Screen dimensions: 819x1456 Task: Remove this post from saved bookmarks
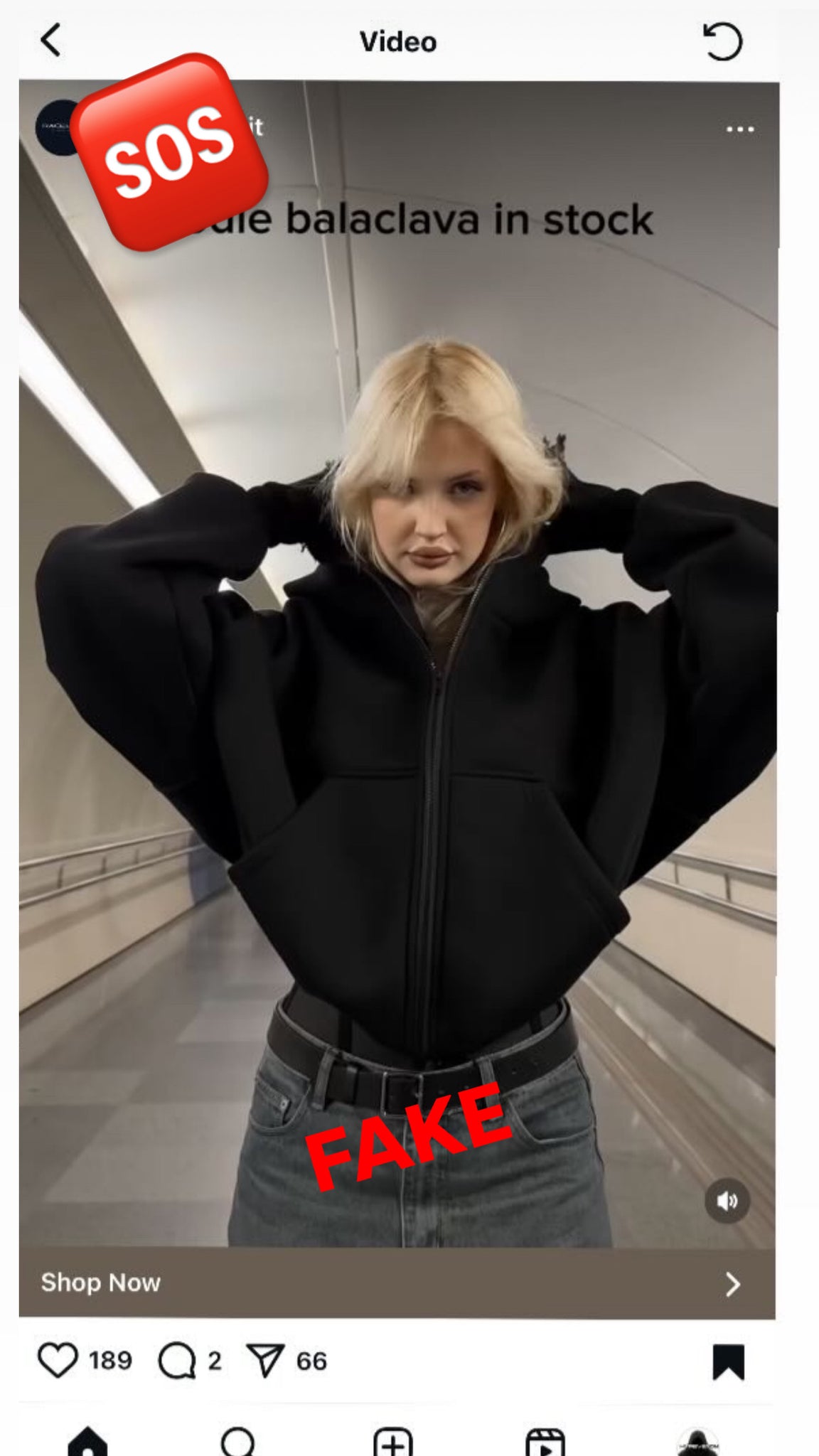pyautogui.click(x=728, y=1361)
